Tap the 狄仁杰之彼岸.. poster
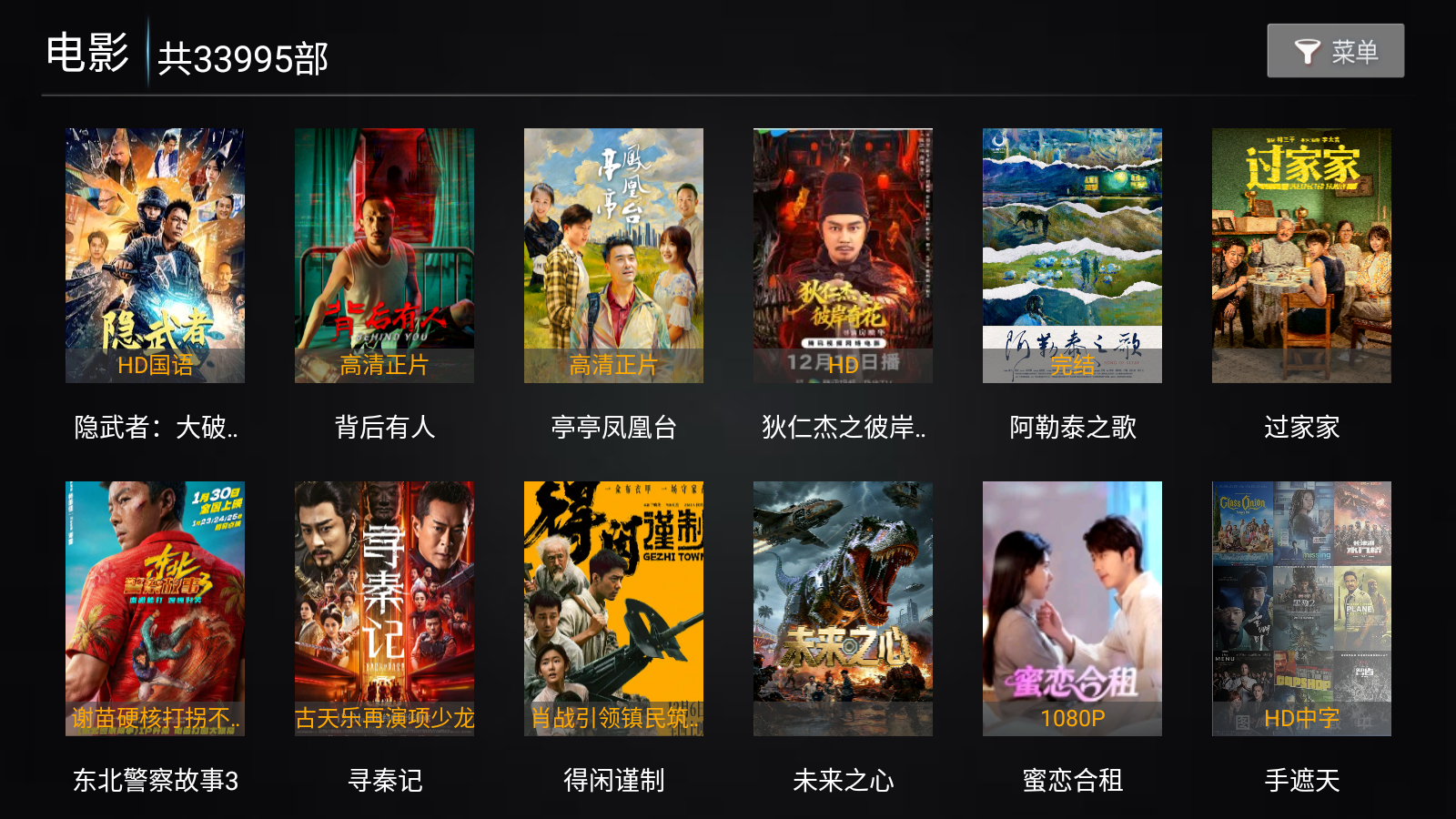The image size is (1456, 819). (843, 256)
